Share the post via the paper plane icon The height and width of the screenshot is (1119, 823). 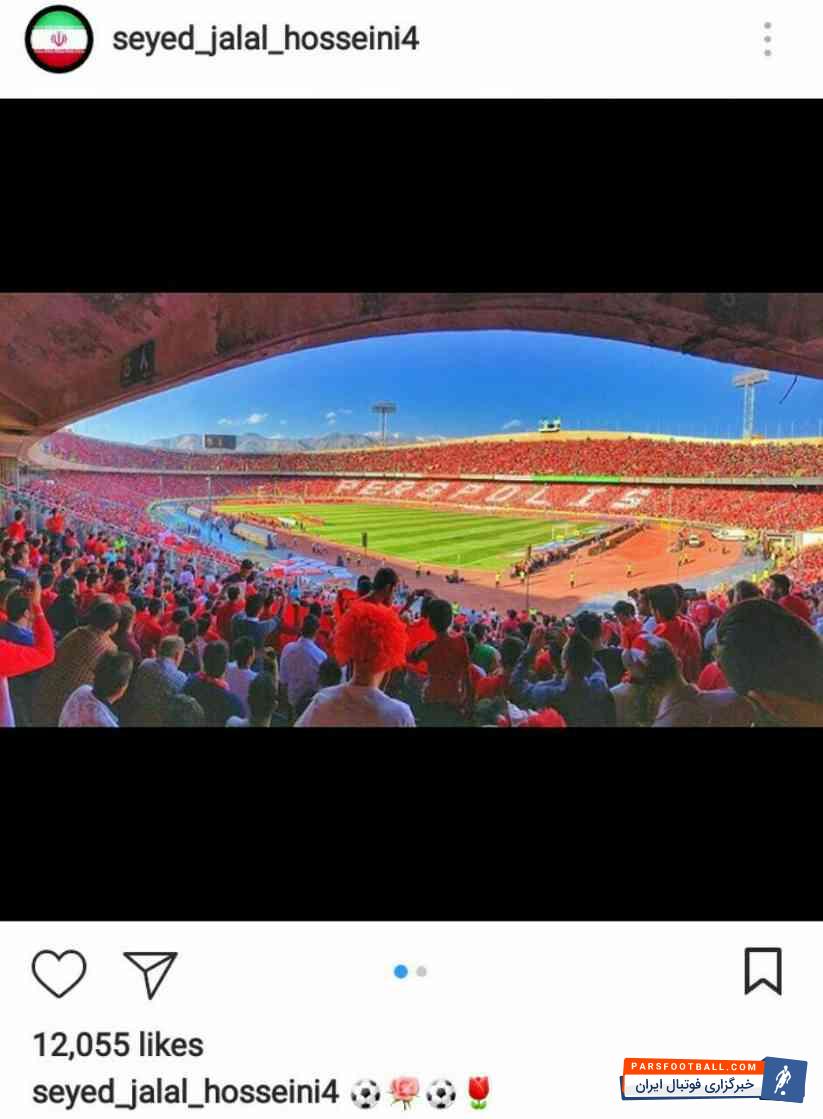pos(148,971)
